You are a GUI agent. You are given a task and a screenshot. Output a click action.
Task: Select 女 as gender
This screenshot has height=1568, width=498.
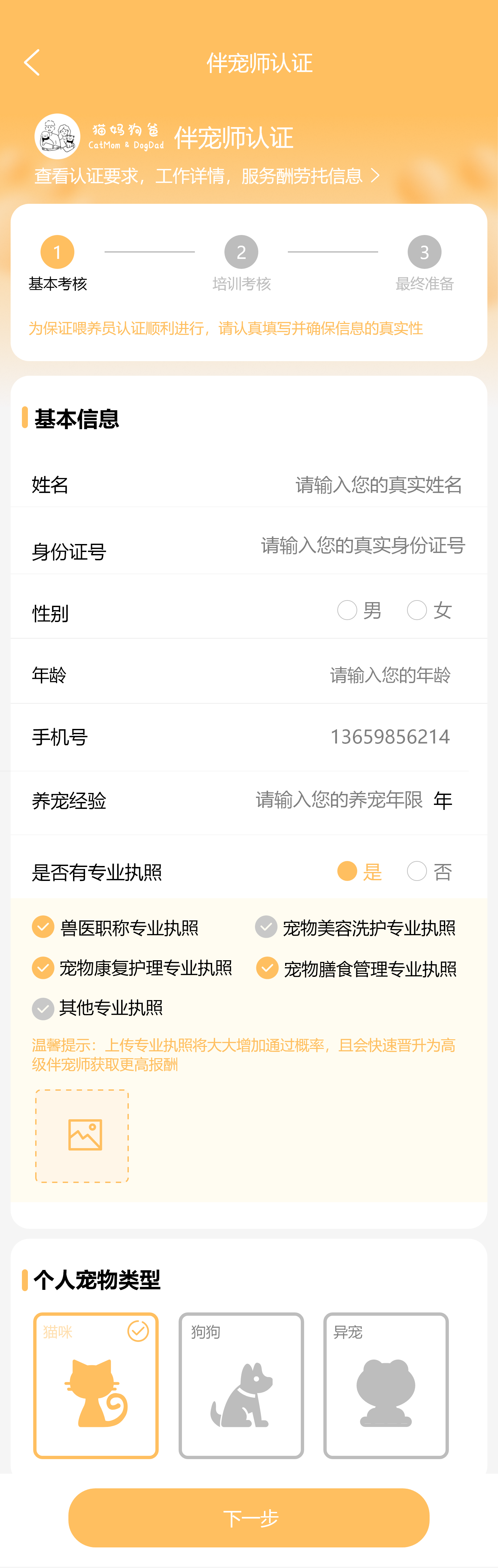pyautogui.click(x=417, y=610)
